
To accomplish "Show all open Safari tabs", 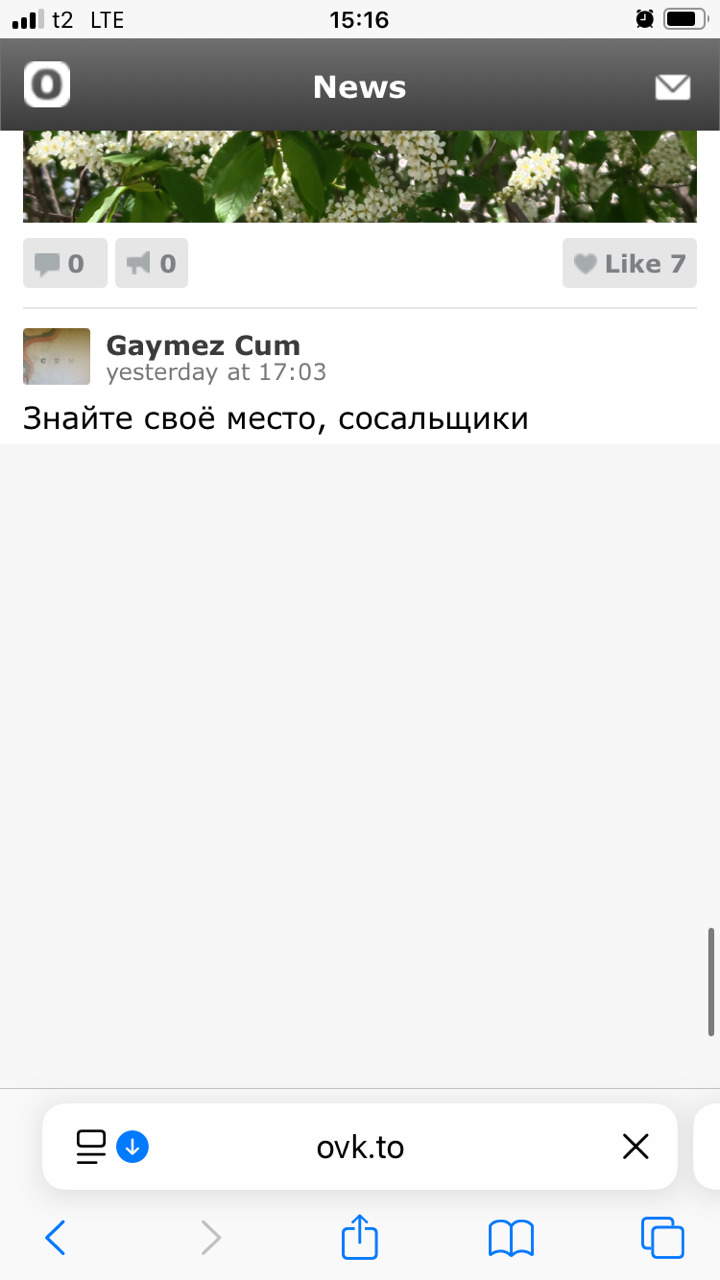I will pyautogui.click(x=662, y=1238).
